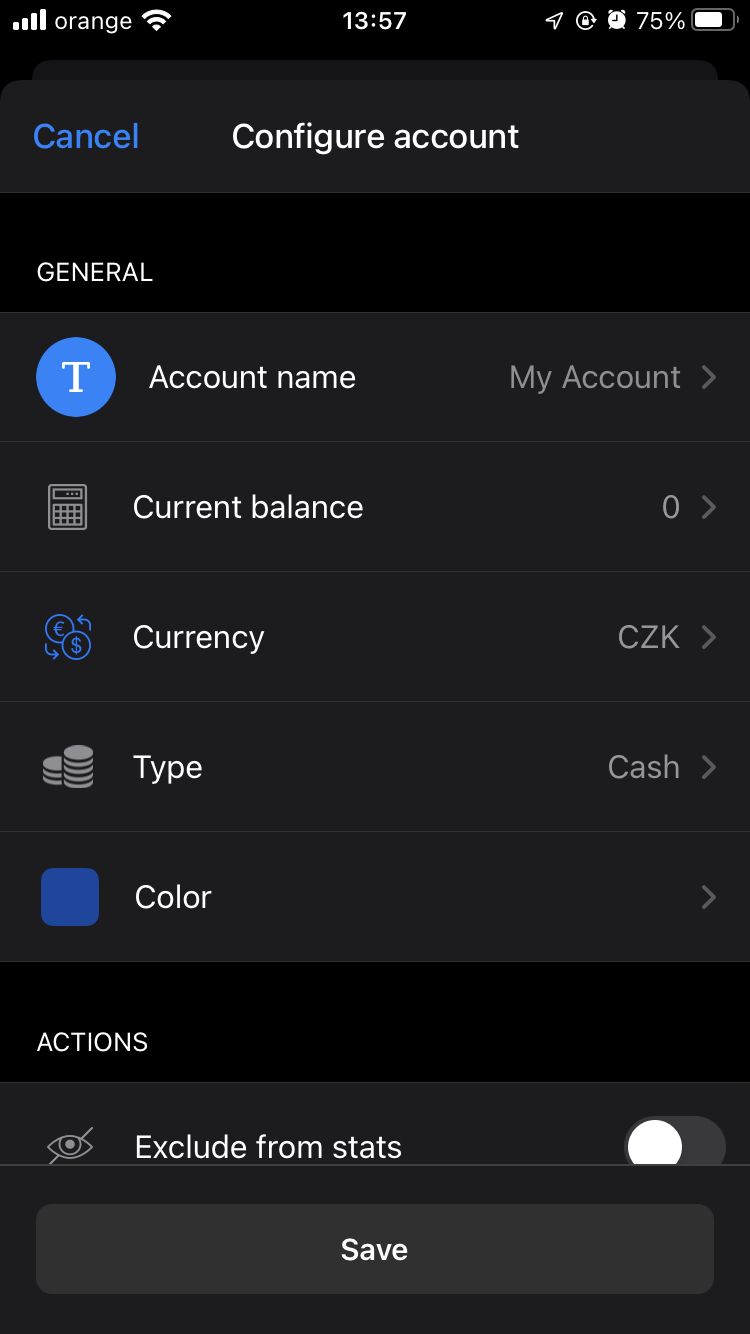This screenshot has height=1334, width=750.
Task: Open the account Type setting
Action: [x=375, y=767]
